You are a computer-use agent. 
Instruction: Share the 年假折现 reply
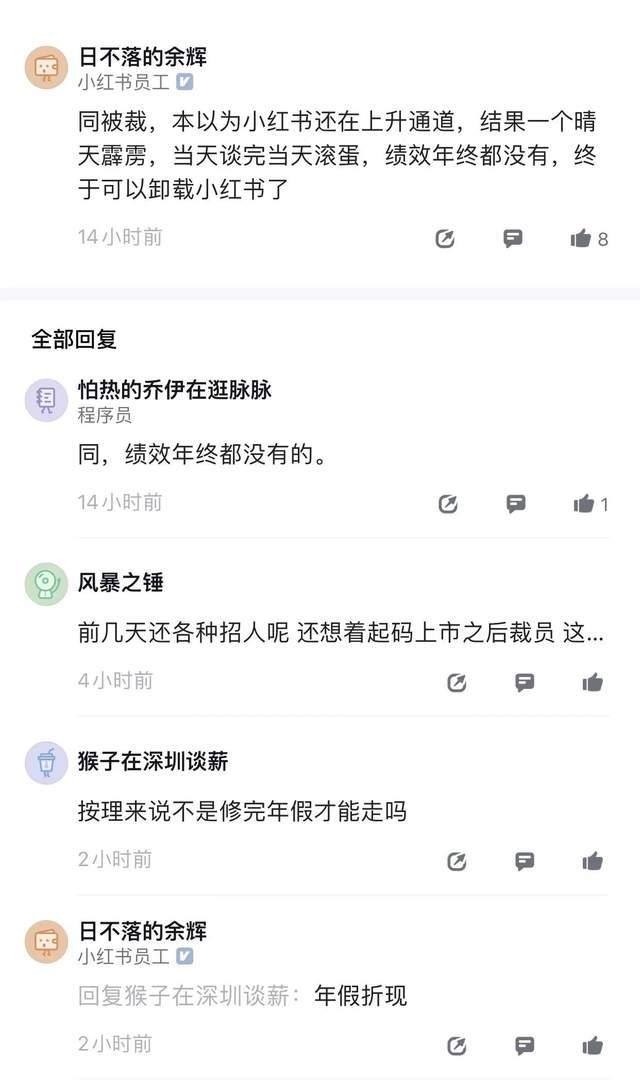point(456,1046)
